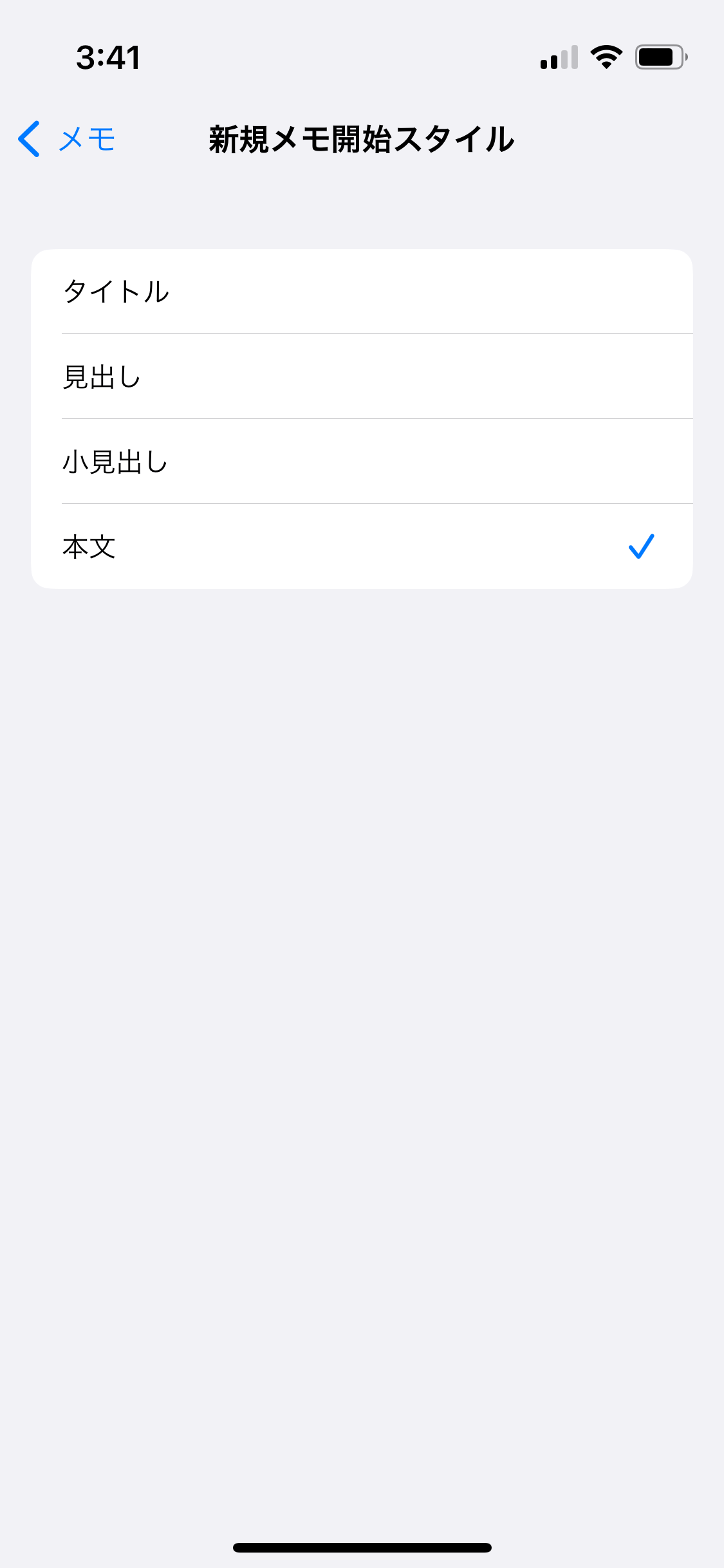Select タイトル as starting style
Viewport: 724px width, 1568px height.
pos(362,292)
